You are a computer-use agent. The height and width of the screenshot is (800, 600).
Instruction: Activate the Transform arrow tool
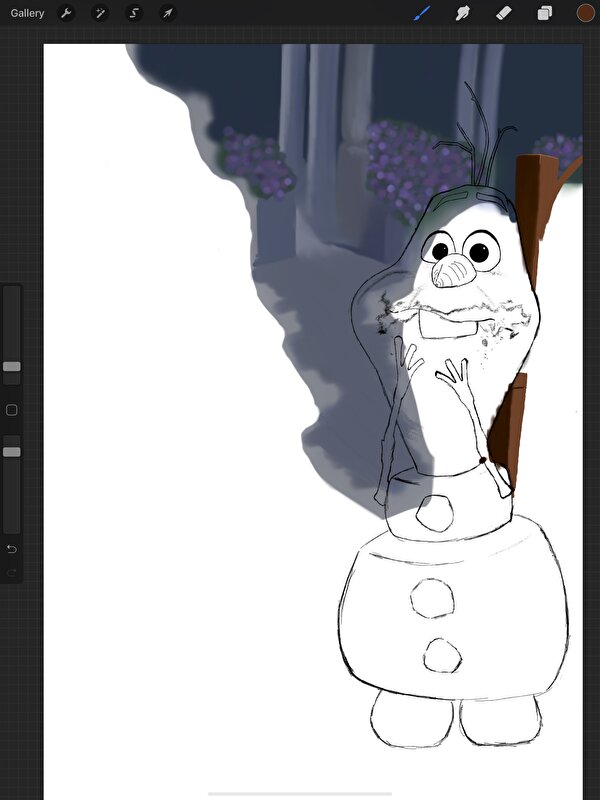(x=167, y=13)
